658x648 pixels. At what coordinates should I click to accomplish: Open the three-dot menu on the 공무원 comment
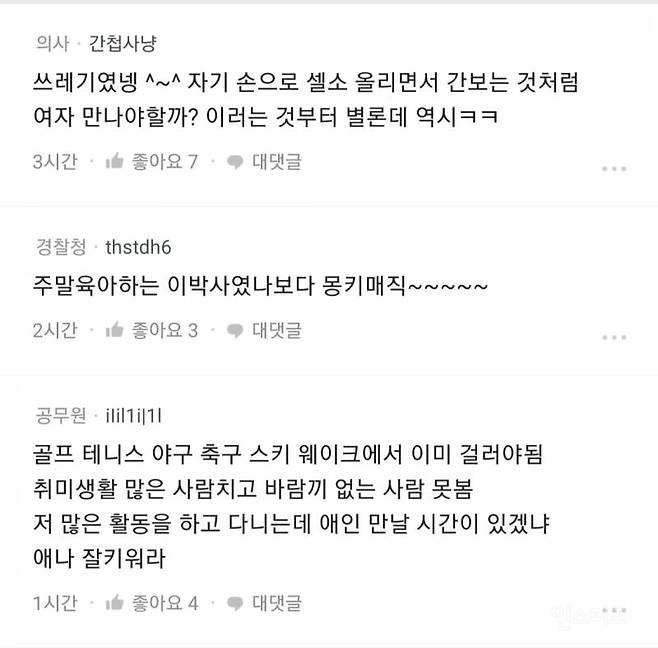613,609
